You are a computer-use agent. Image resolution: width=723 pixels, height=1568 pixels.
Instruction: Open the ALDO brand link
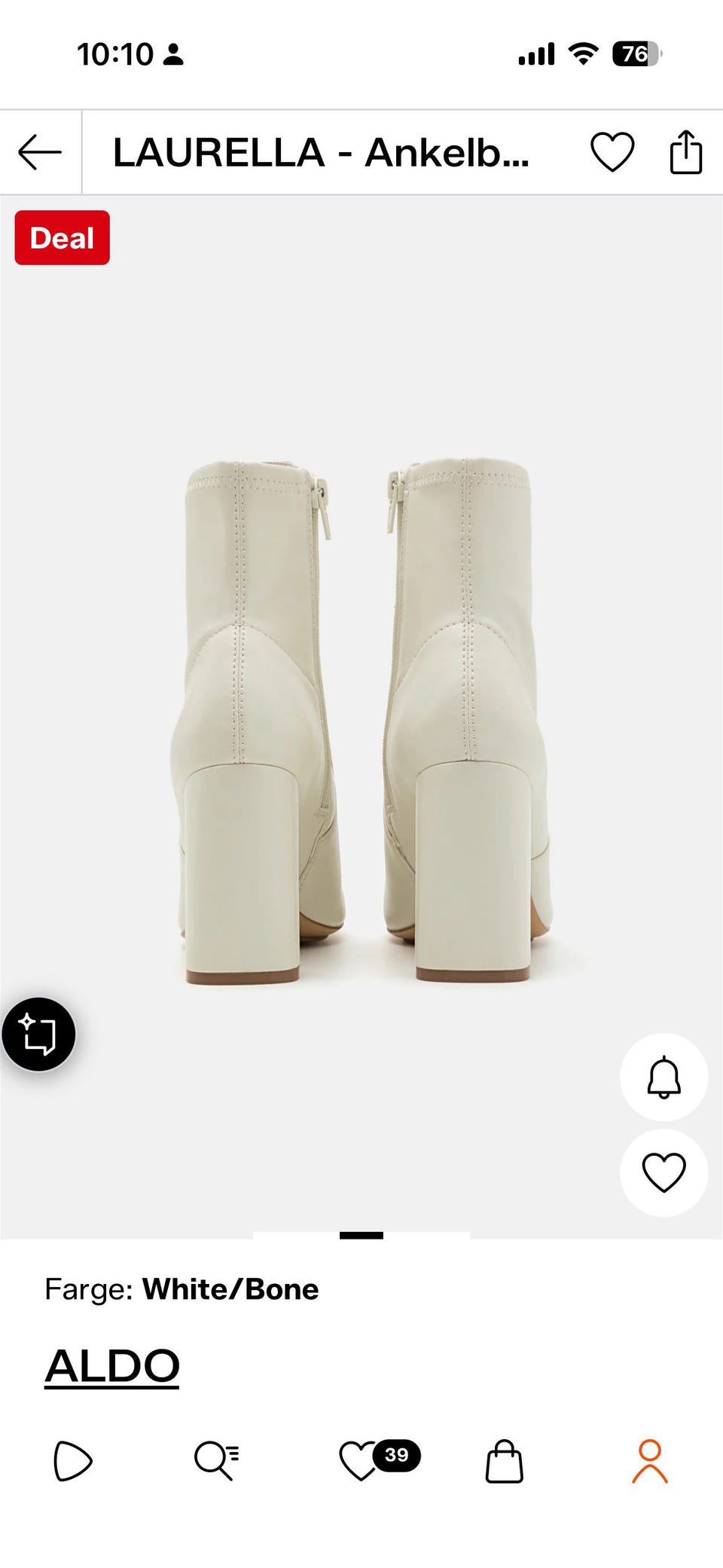(x=112, y=1365)
